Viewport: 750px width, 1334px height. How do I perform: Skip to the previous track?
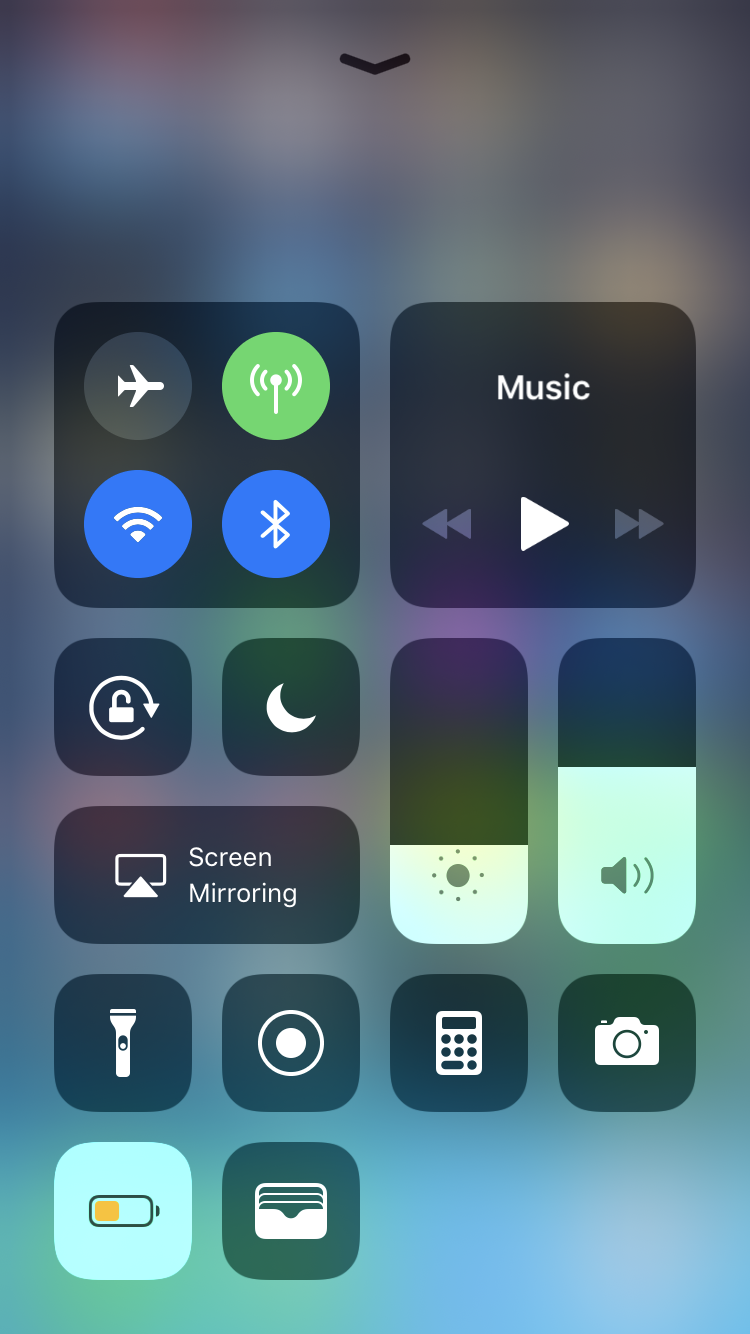447,524
